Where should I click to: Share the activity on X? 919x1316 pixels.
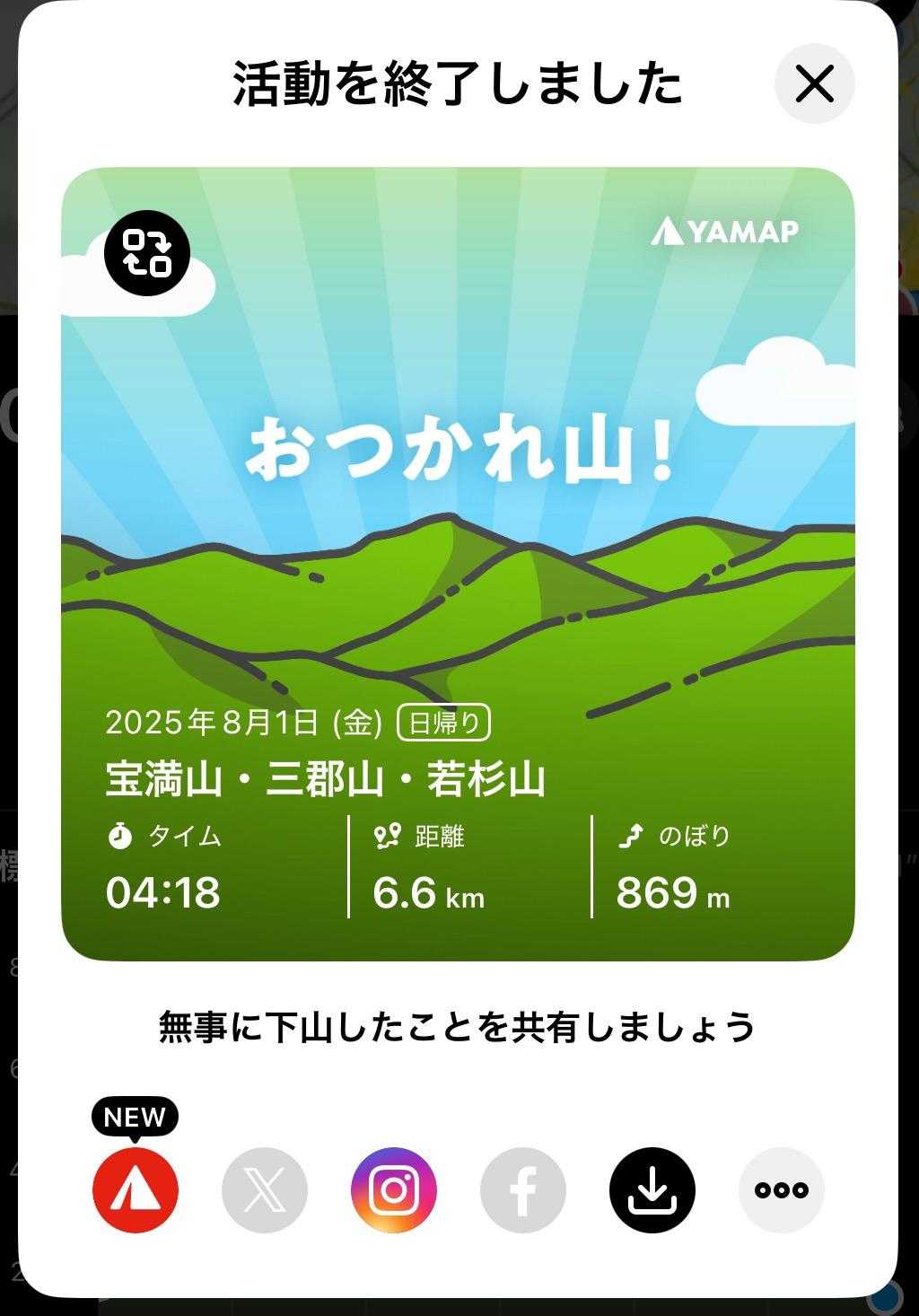click(265, 1189)
